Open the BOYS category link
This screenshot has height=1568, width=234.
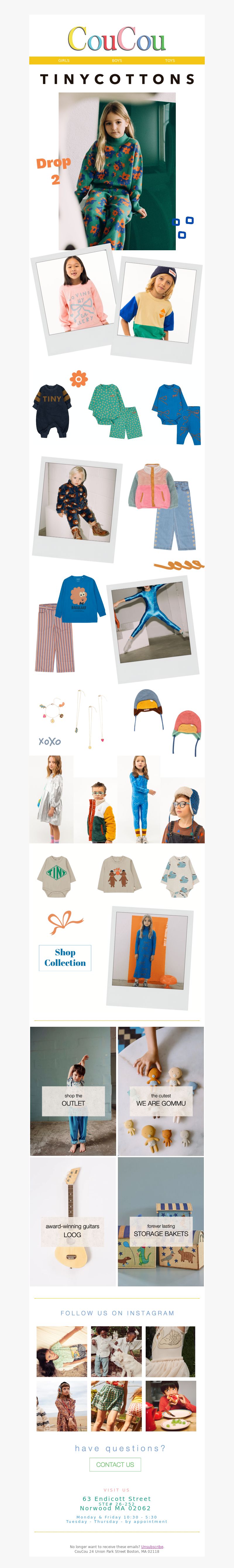pyautogui.click(x=117, y=60)
